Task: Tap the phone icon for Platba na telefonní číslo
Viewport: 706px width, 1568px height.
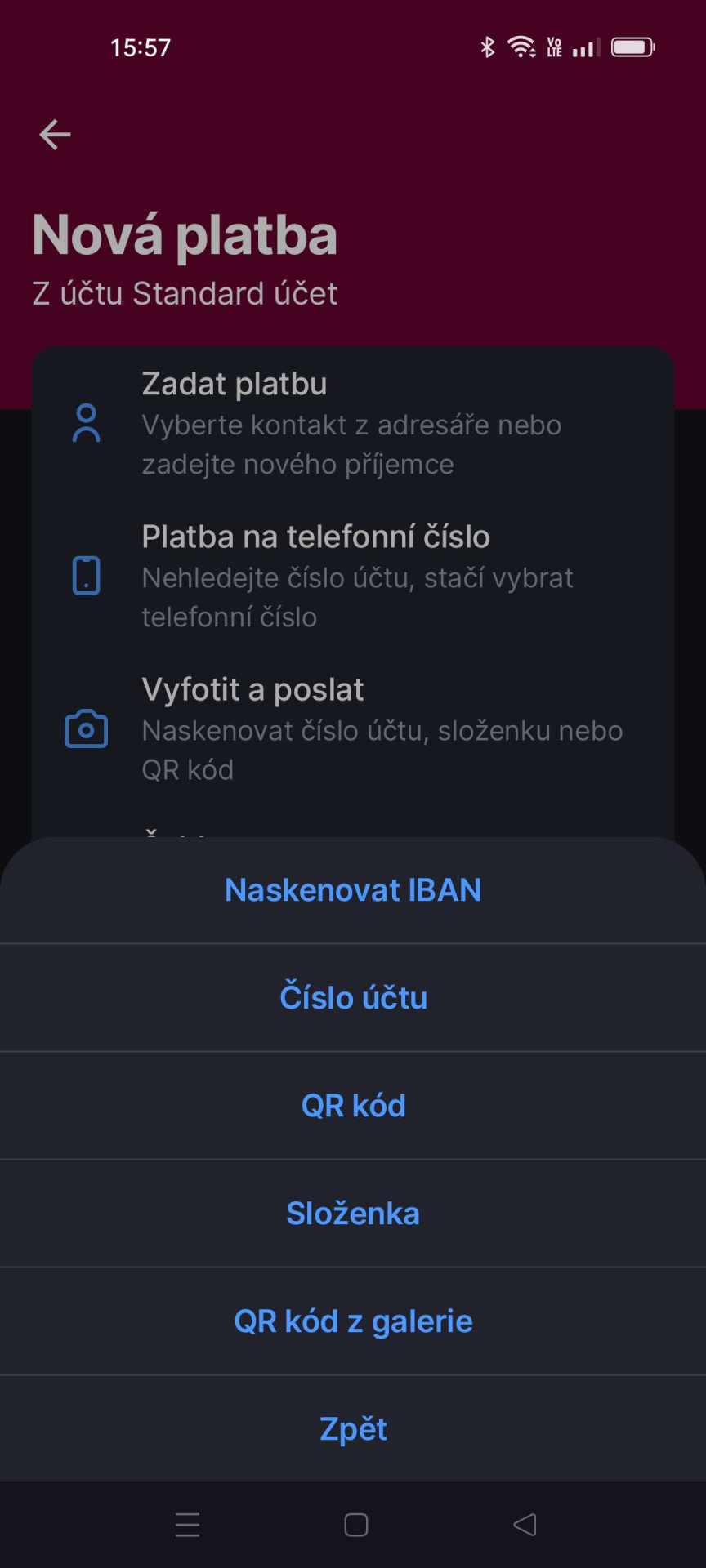Action: pos(86,577)
